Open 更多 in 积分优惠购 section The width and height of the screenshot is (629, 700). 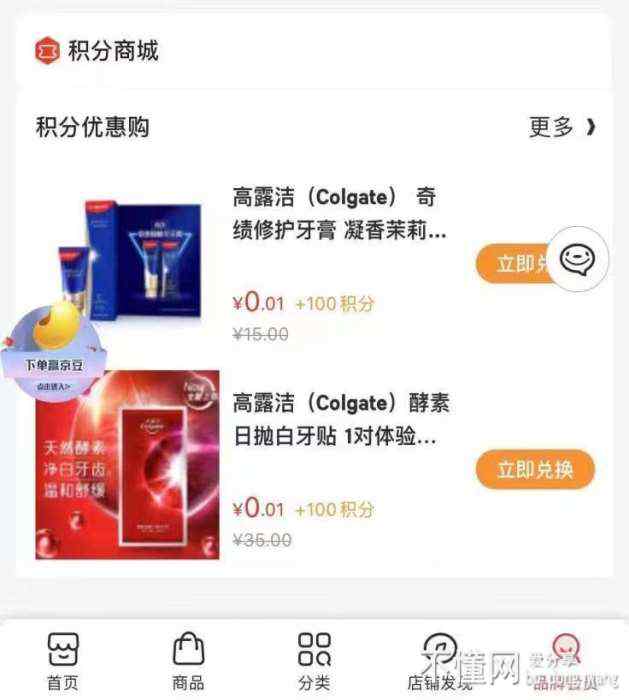pos(561,127)
